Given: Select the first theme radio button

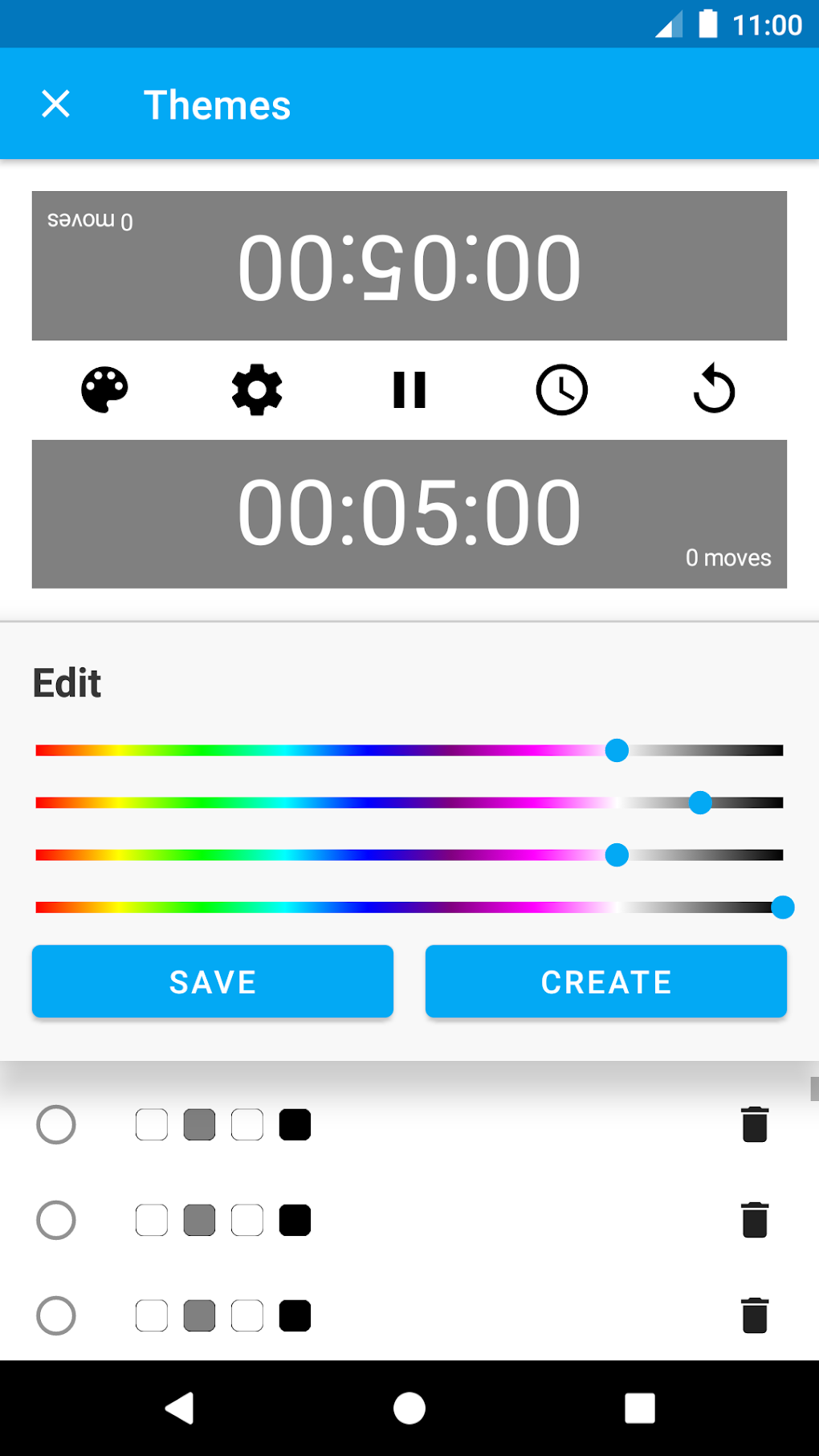Looking at the screenshot, I should [x=56, y=1125].
